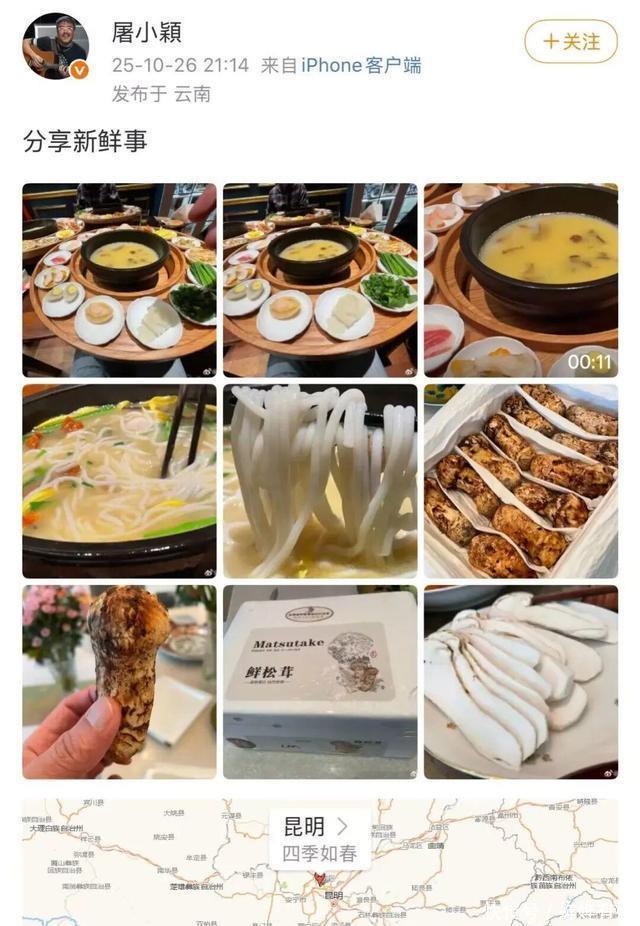View the lifted rice noodles photo
Screen dimensions: 640x926
(x=320, y=481)
